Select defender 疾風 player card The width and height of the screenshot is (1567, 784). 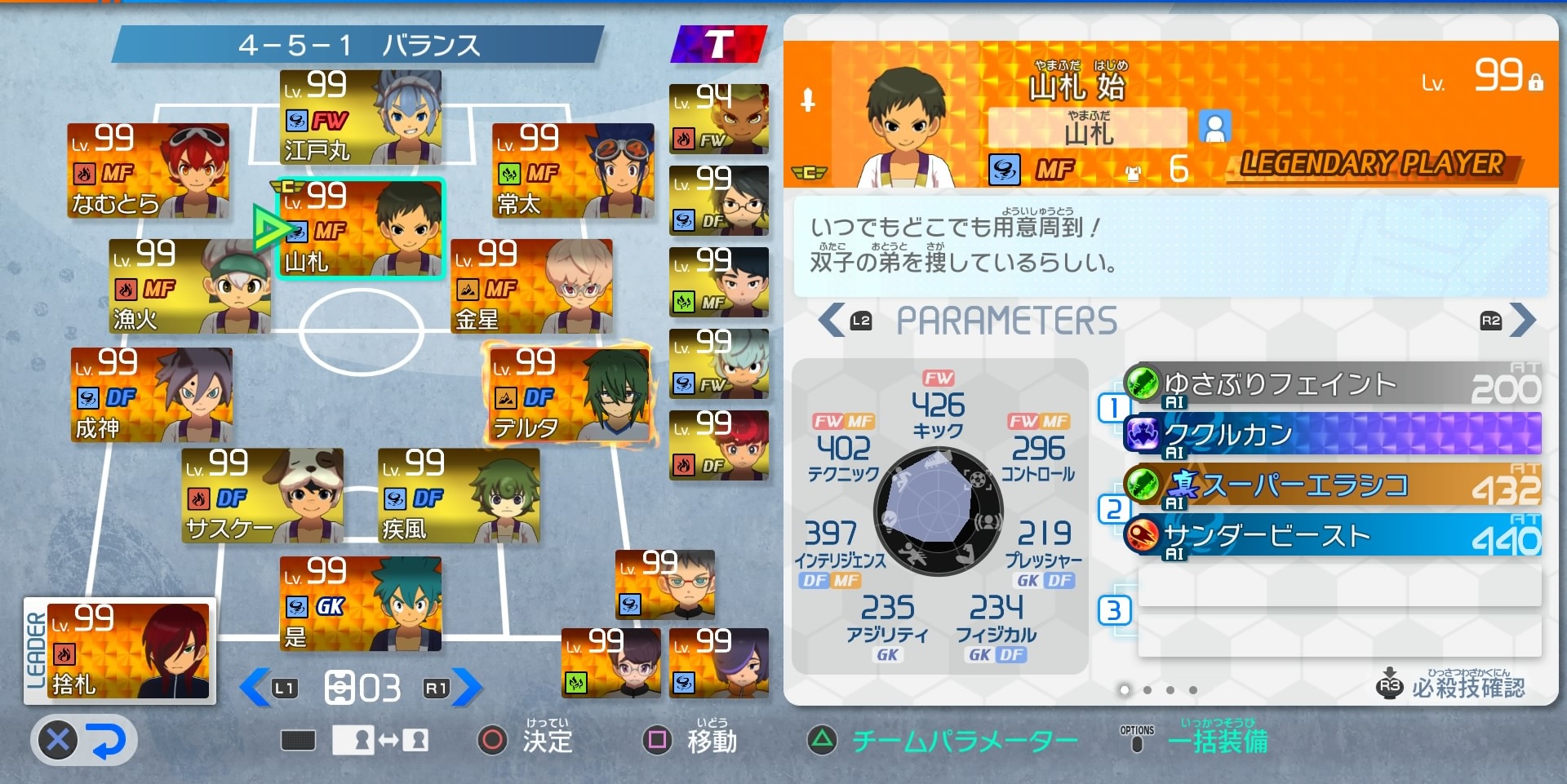(459, 496)
